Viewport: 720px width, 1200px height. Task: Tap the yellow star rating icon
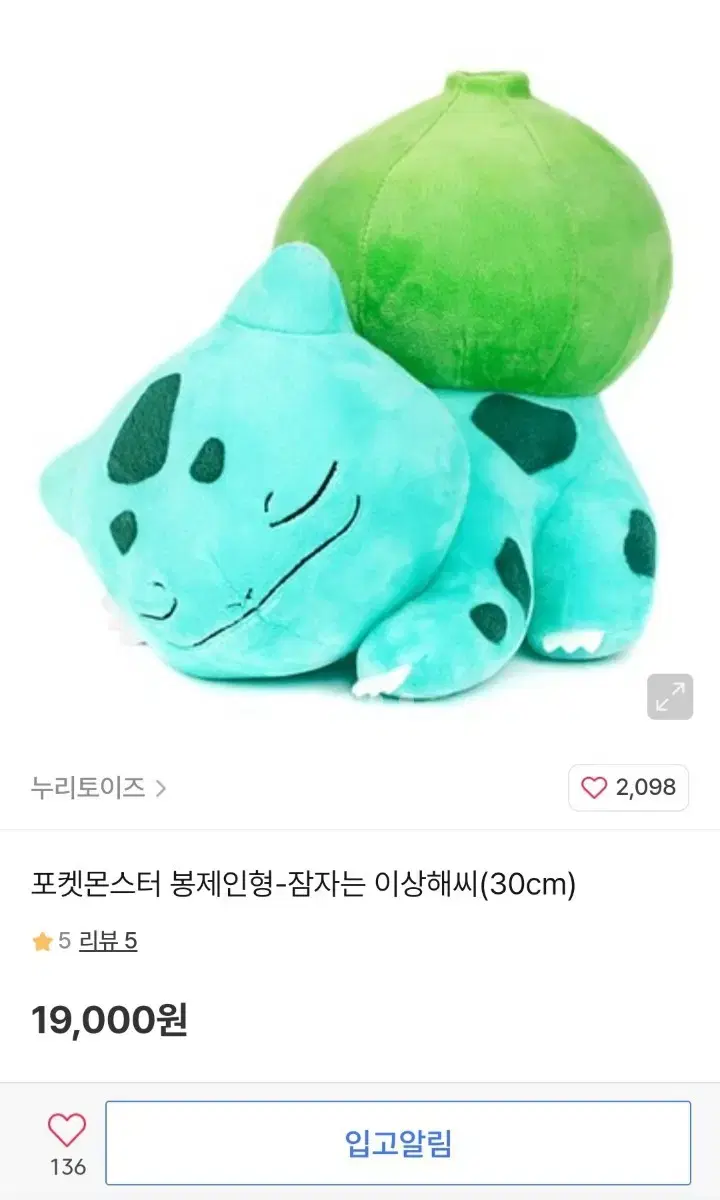(41, 941)
